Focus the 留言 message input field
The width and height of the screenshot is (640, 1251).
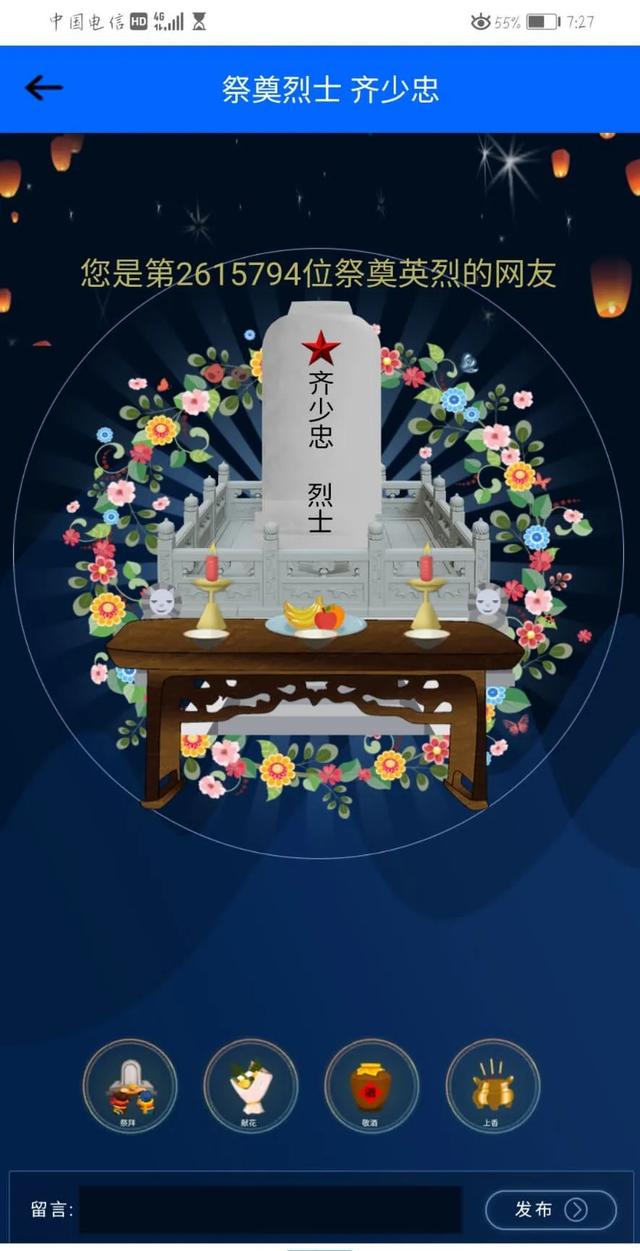(x=270, y=1209)
